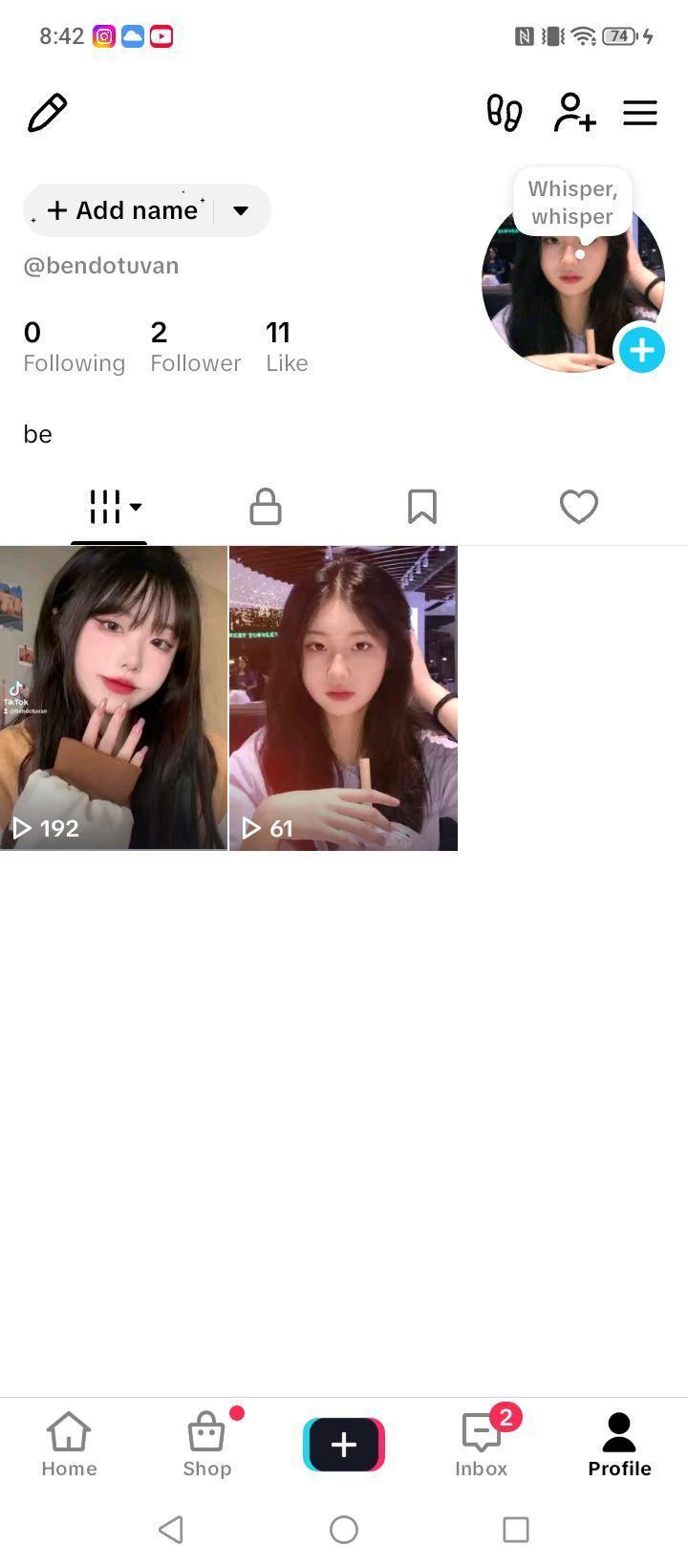The height and width of the screenshot is (1568, 688).
Task: Open the Inbox tab
Action: pos(482,1445)
